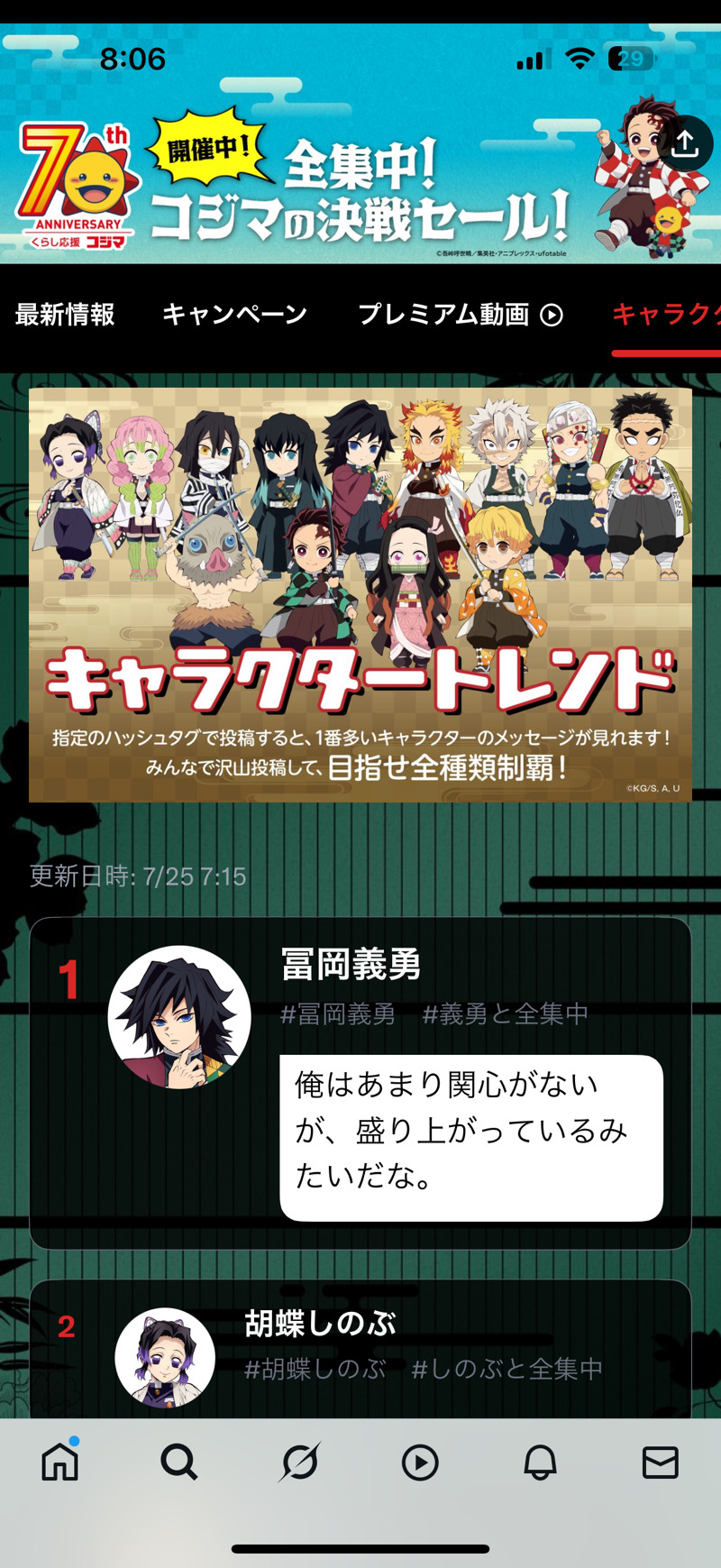Image resolution: width=721 pixels, height=1568 pixels.
Task: Open the notifications bell
Action: 540,1462
